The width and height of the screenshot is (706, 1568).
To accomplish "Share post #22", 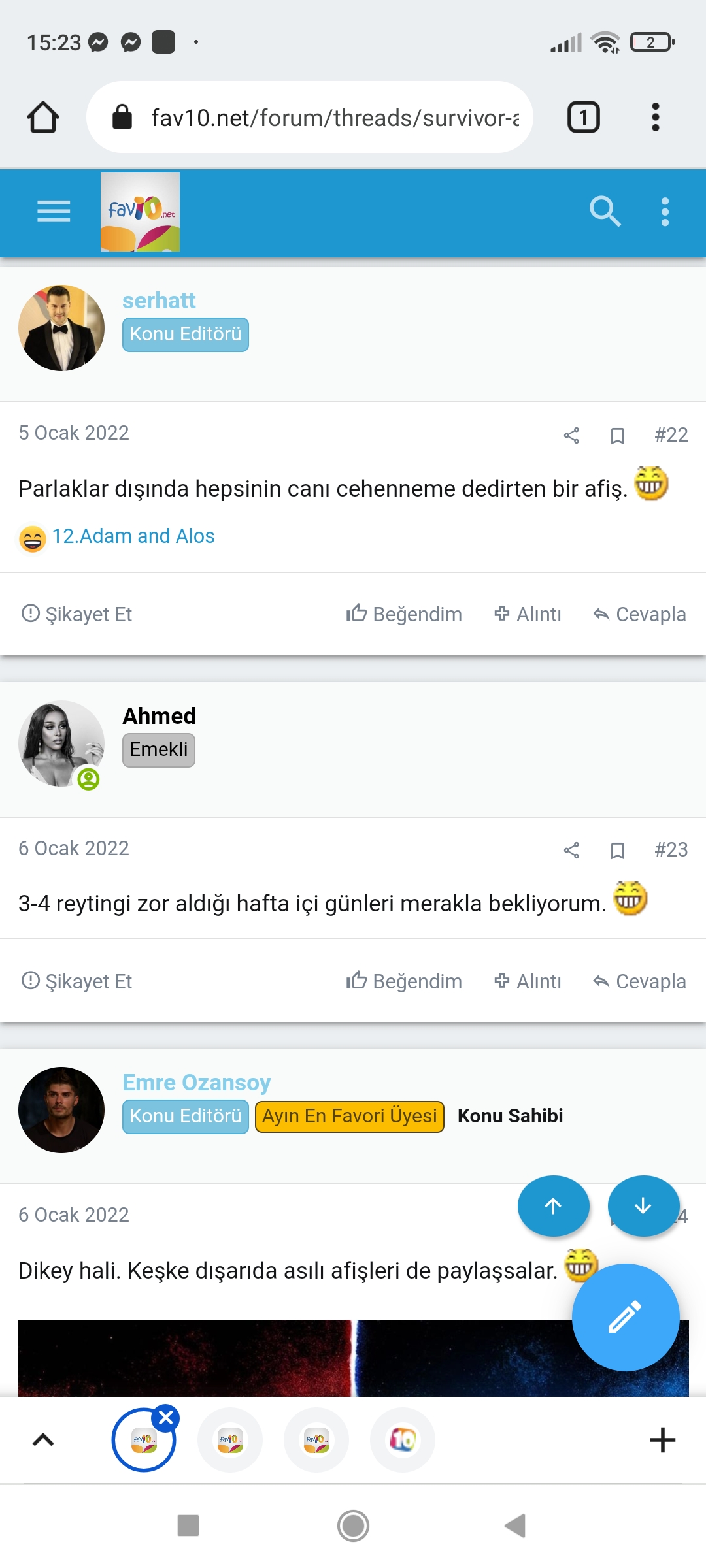I will [x=571, y=435].
